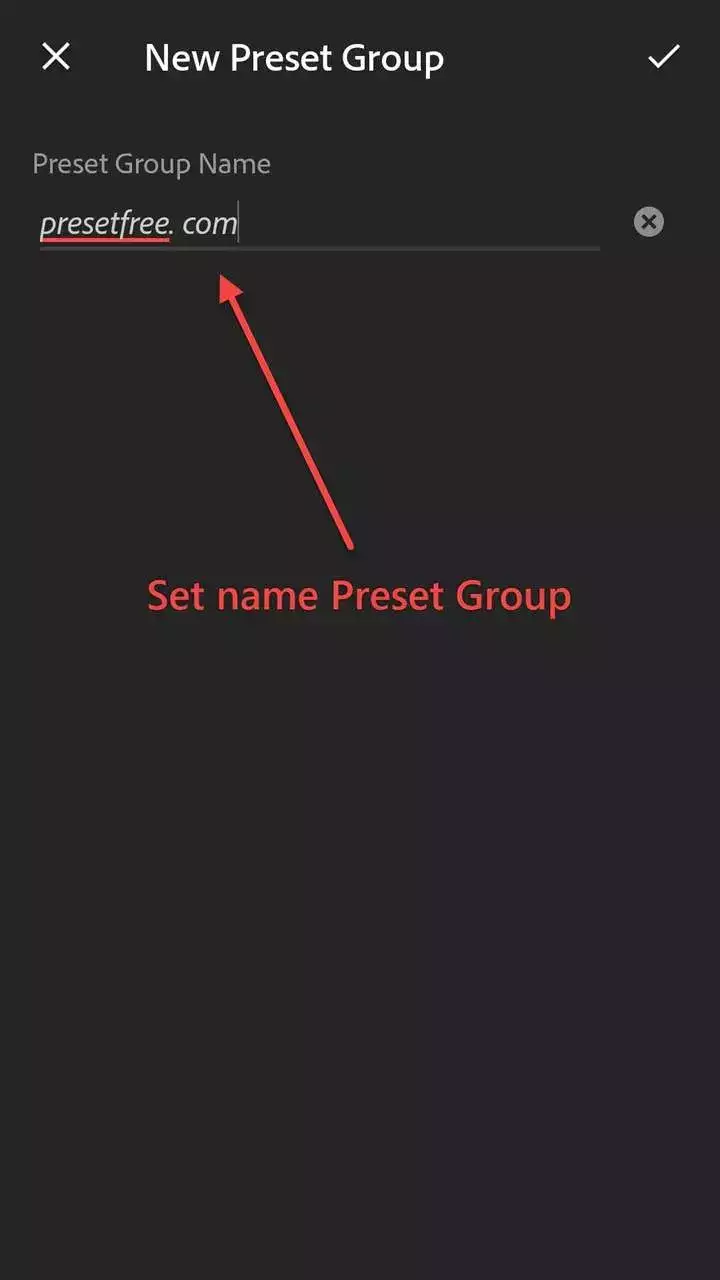Viewport: 720px width, 1280px height.
Task: Close the New Preset Group screen
Action: click(56, 57)
